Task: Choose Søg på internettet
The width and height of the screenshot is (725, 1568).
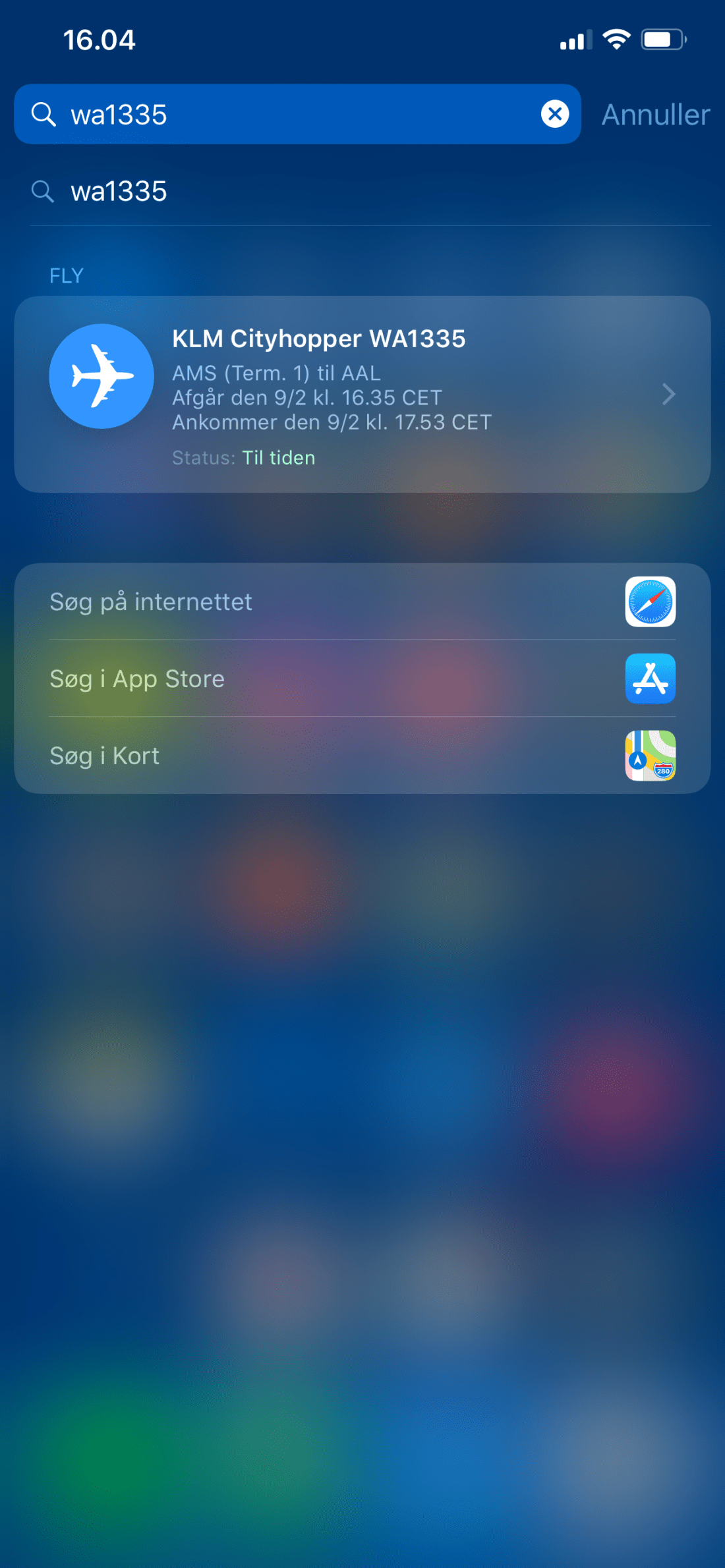Action: pos(362,602)
